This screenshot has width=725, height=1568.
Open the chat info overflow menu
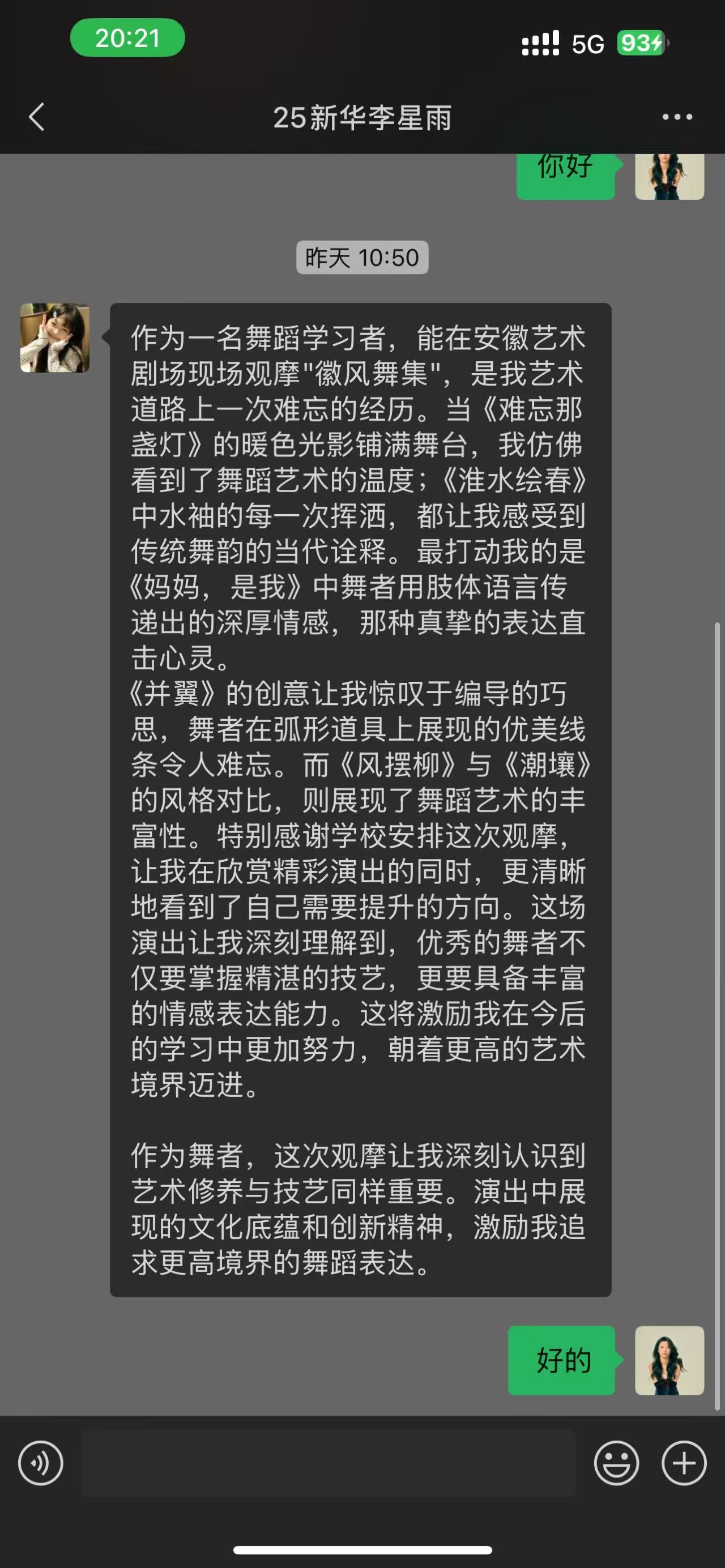tap(677, 117)
